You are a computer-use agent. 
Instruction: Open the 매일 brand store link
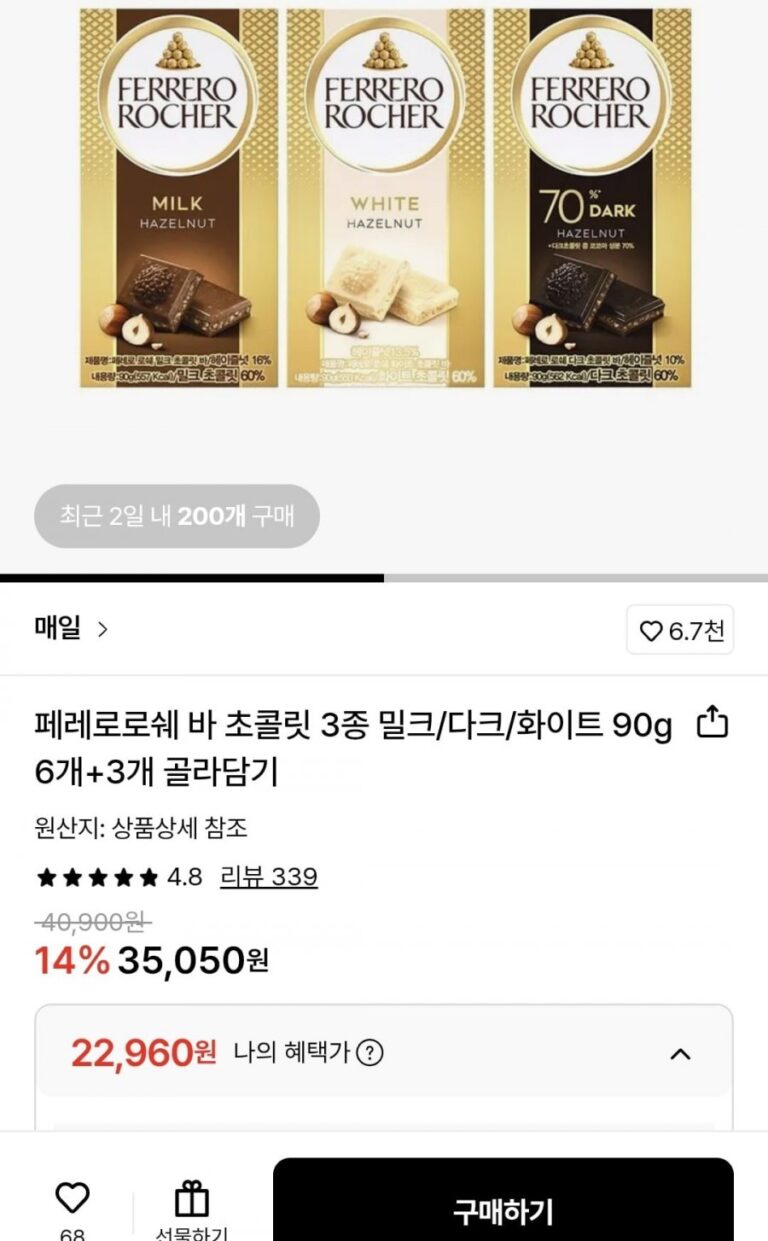pos(71,629)
